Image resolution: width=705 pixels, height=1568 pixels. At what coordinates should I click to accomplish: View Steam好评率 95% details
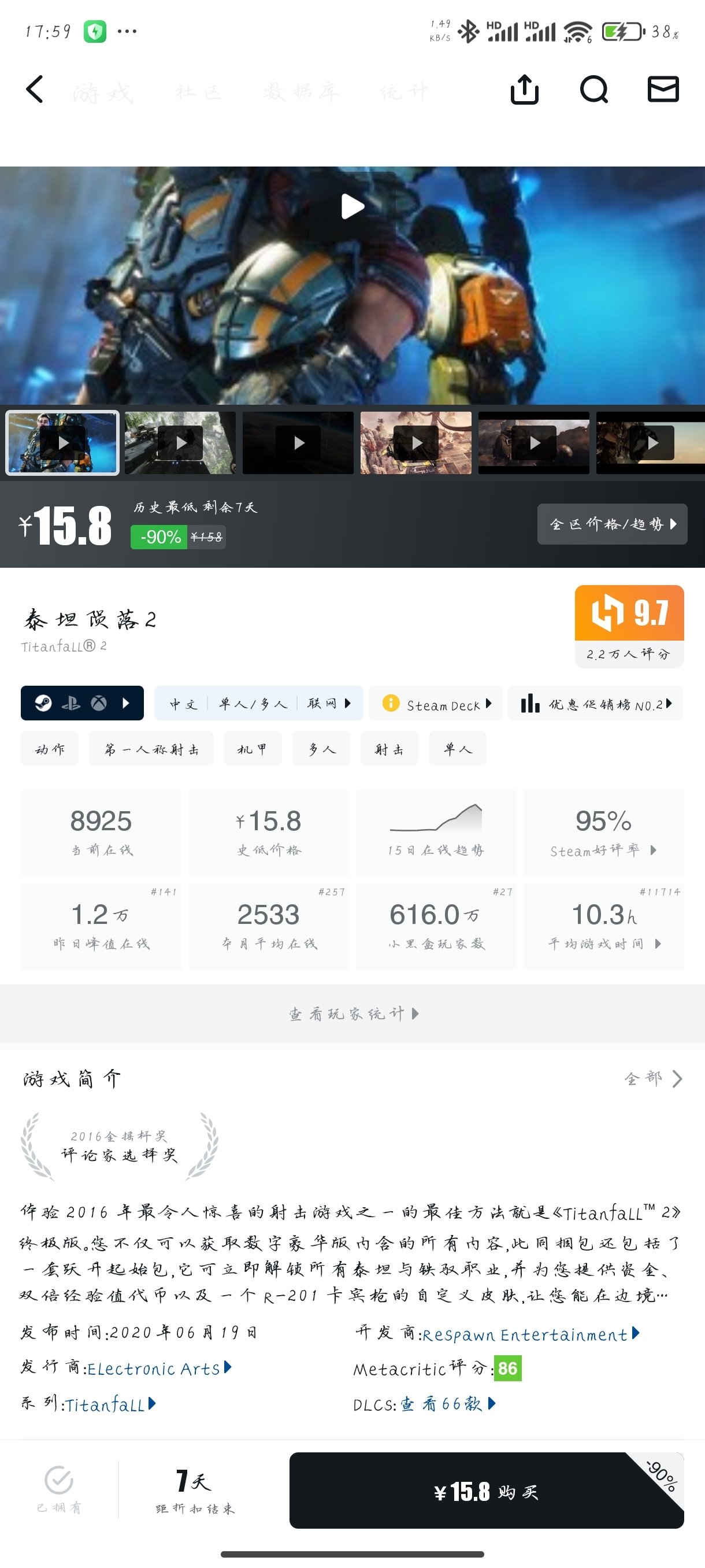(603, 833)
